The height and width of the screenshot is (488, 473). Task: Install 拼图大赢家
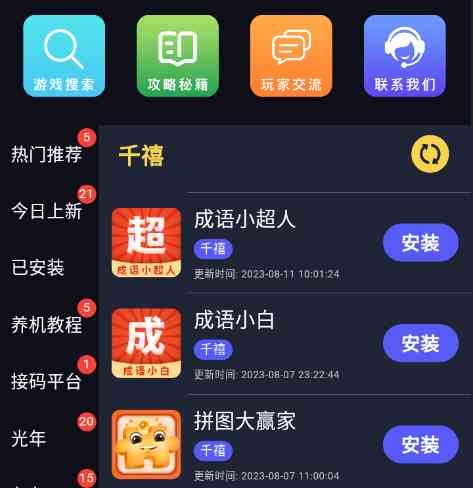click(x=421, y=444)
